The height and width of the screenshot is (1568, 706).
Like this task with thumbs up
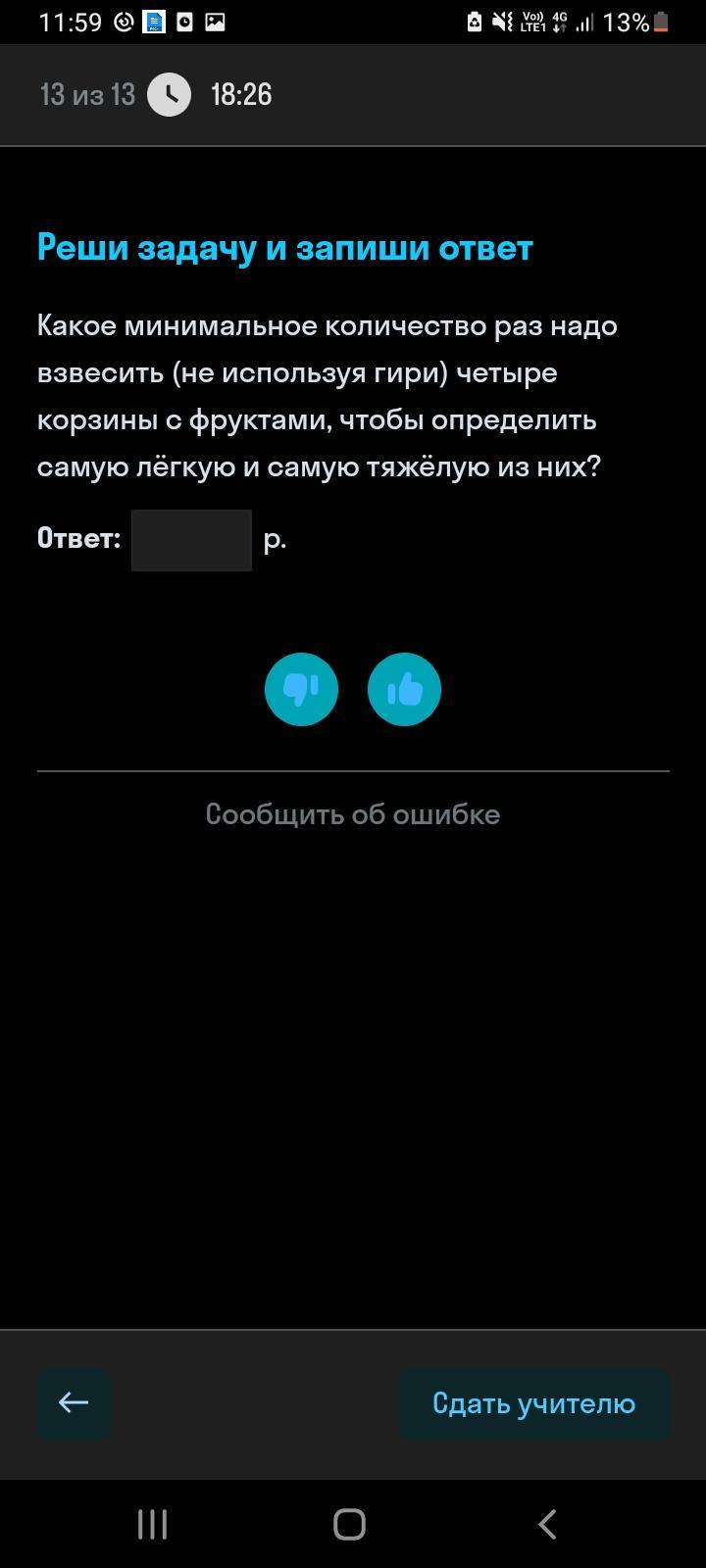coord(404,690)
